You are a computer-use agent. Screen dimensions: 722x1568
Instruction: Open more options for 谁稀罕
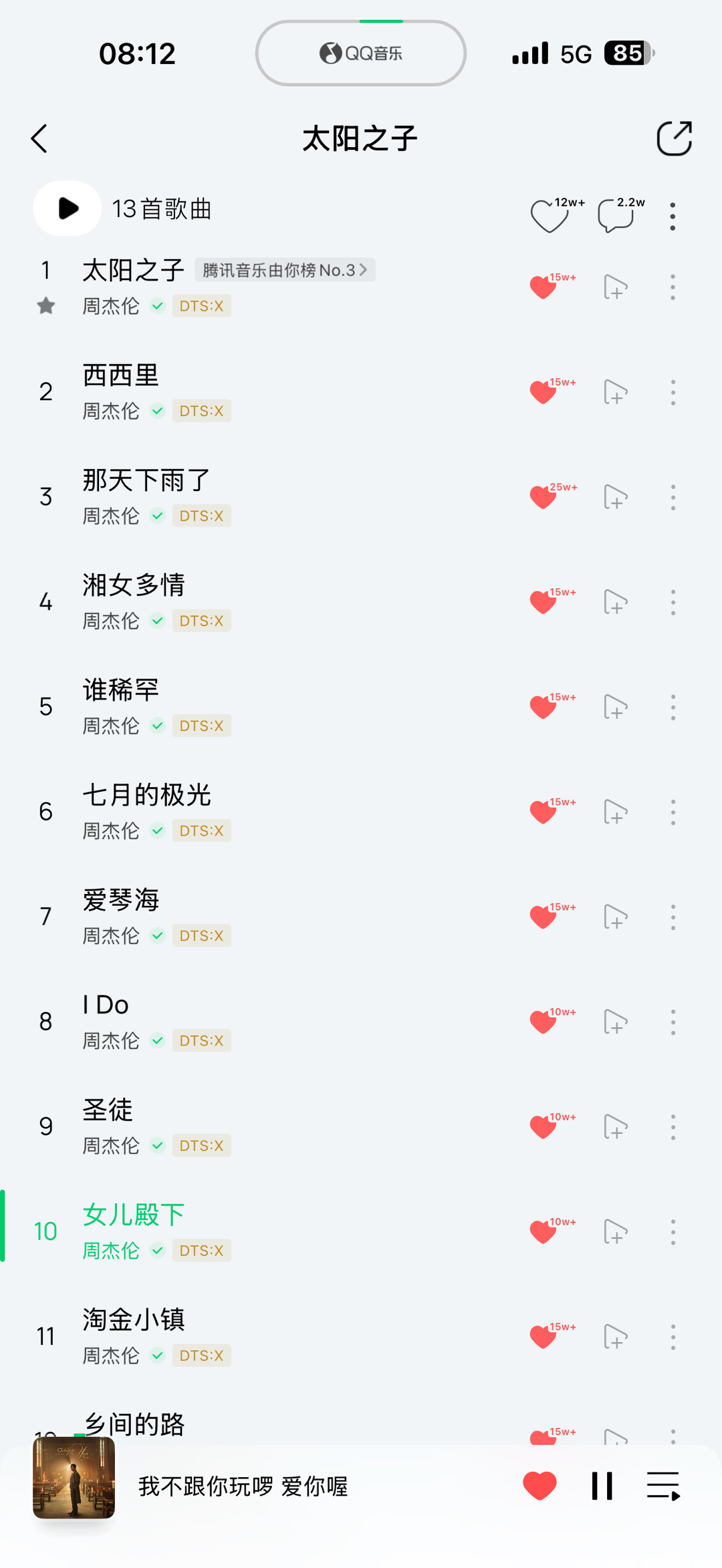673,707
